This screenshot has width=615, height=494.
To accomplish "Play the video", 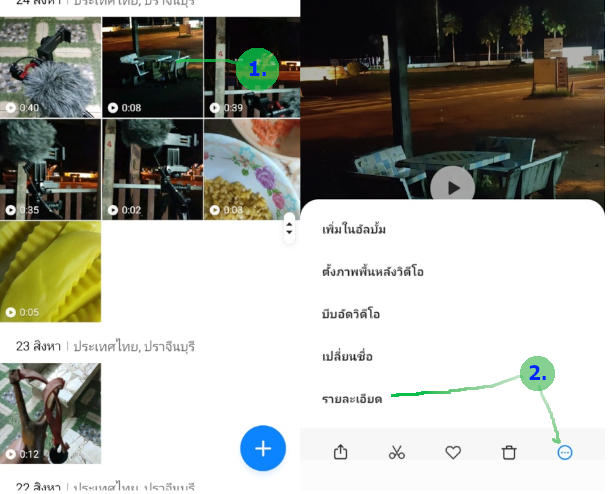I will point(453,187).
